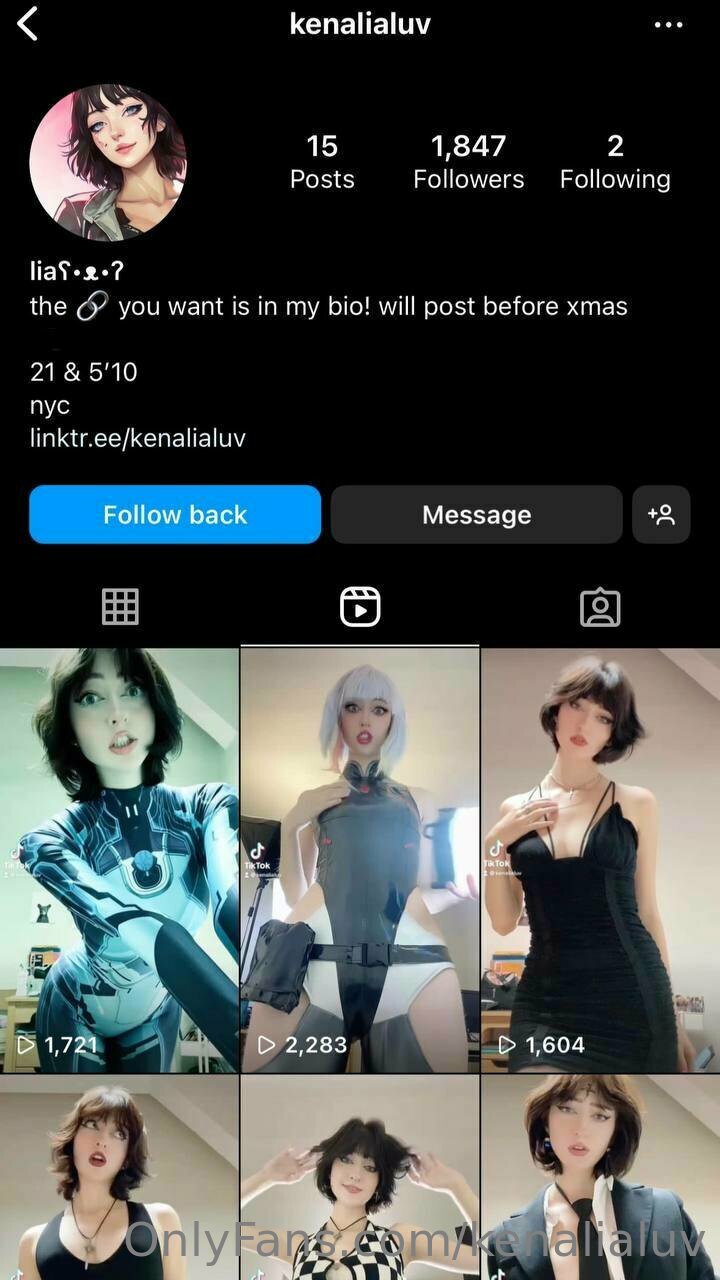Message this profile
This screenshot has height=1280, width=720.
[476, 515]
